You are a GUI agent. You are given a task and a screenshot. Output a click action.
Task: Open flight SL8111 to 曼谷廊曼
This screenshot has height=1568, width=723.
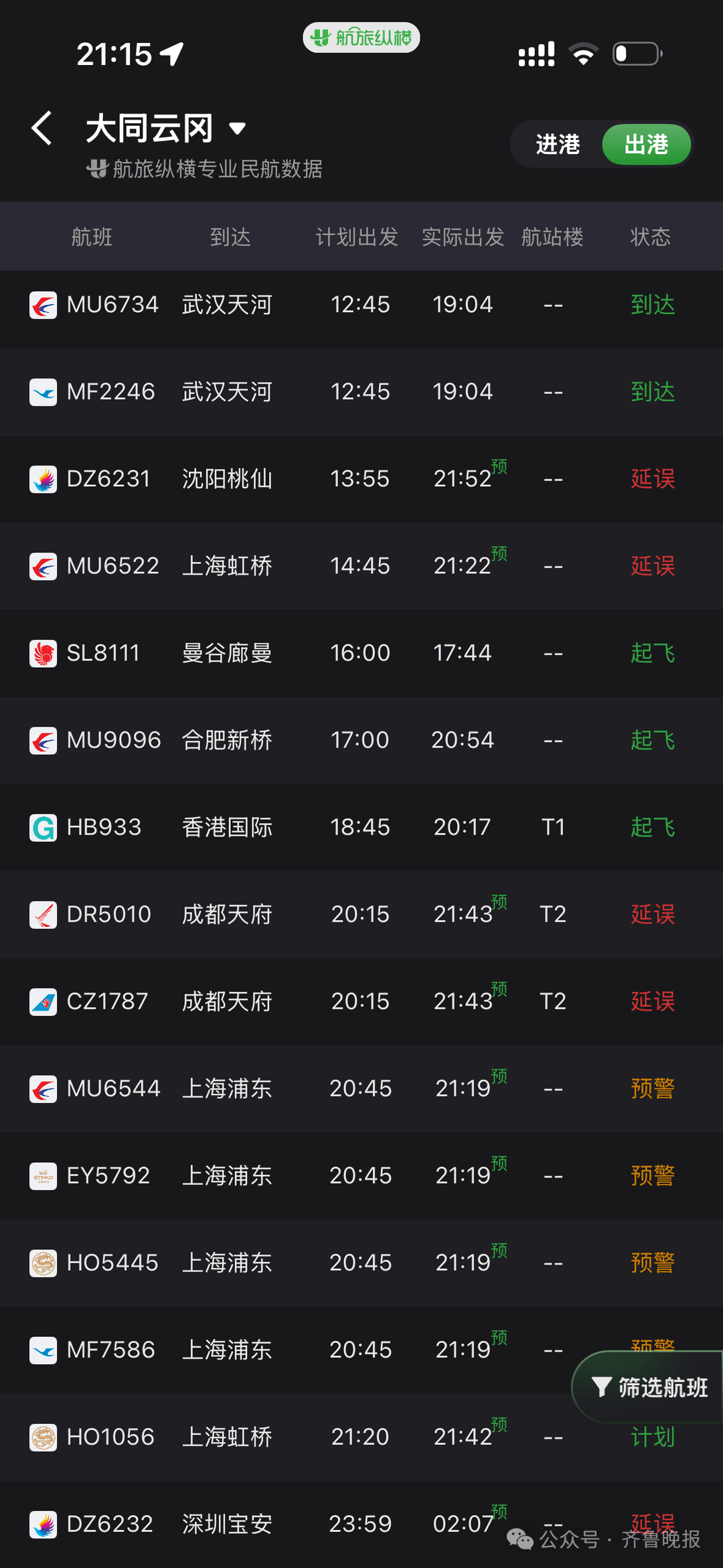coord(361,653)
